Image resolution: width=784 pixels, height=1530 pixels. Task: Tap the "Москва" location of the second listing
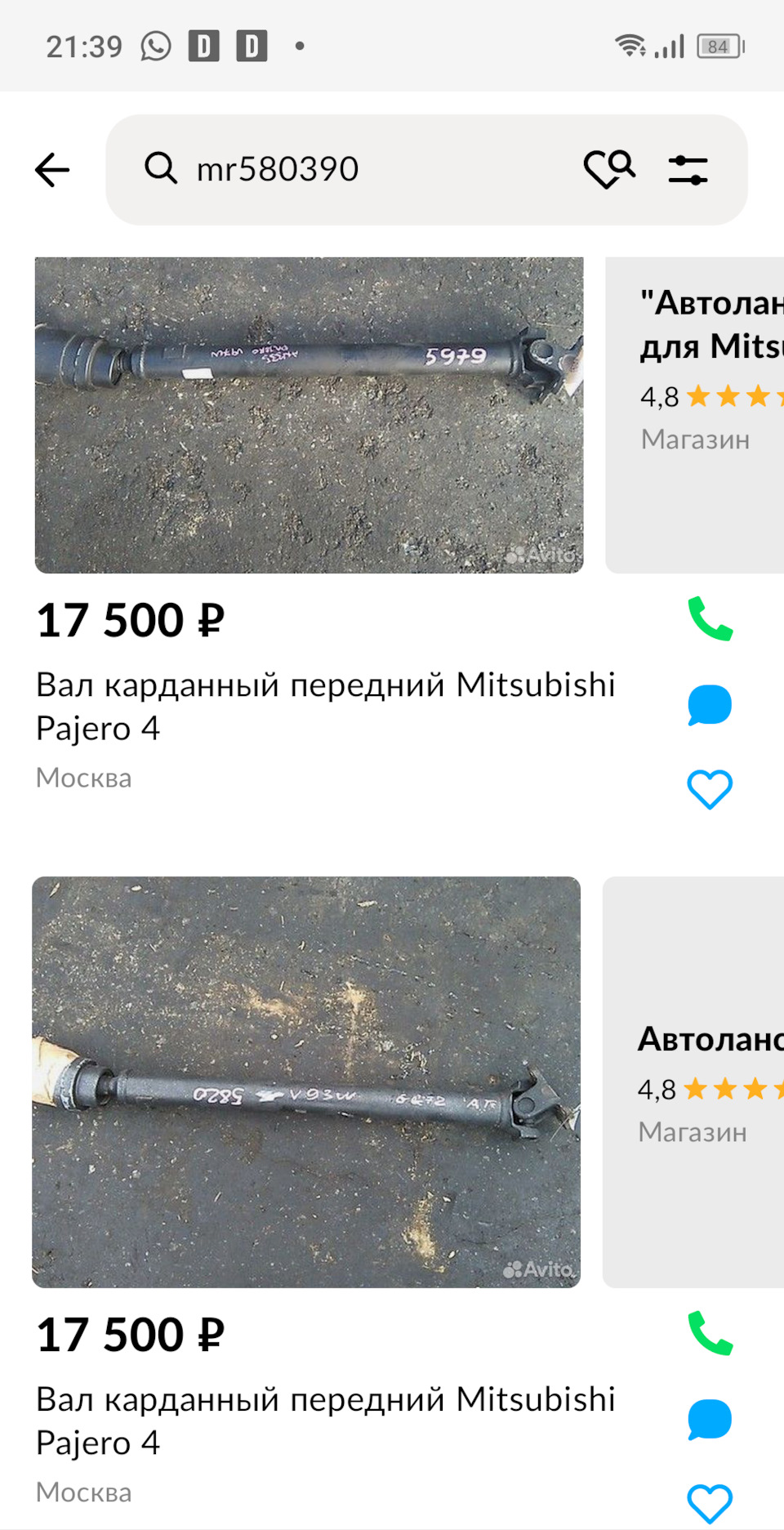tap(83, 1492)
